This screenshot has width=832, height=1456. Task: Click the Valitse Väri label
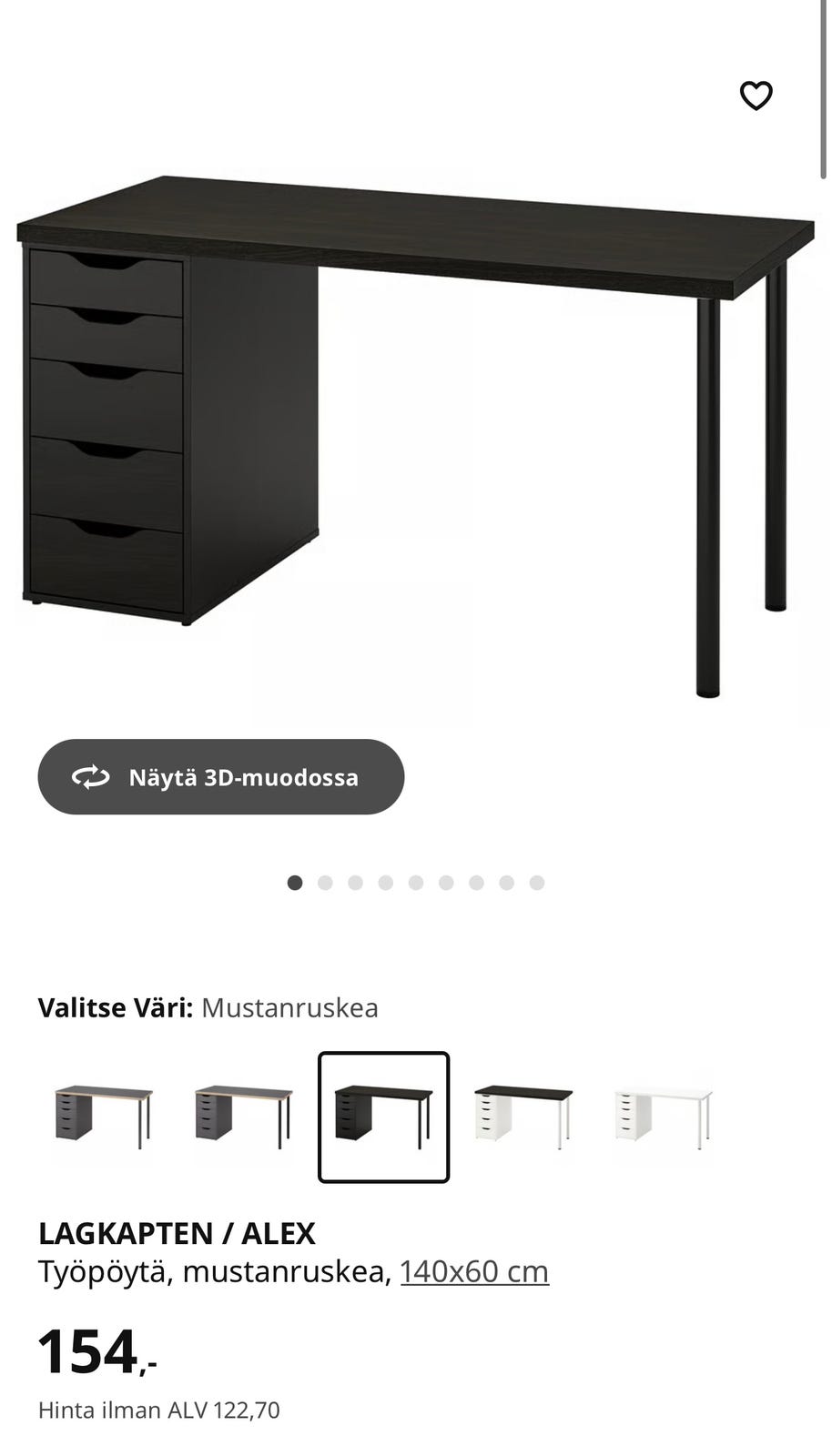[x=114, y=1008]
